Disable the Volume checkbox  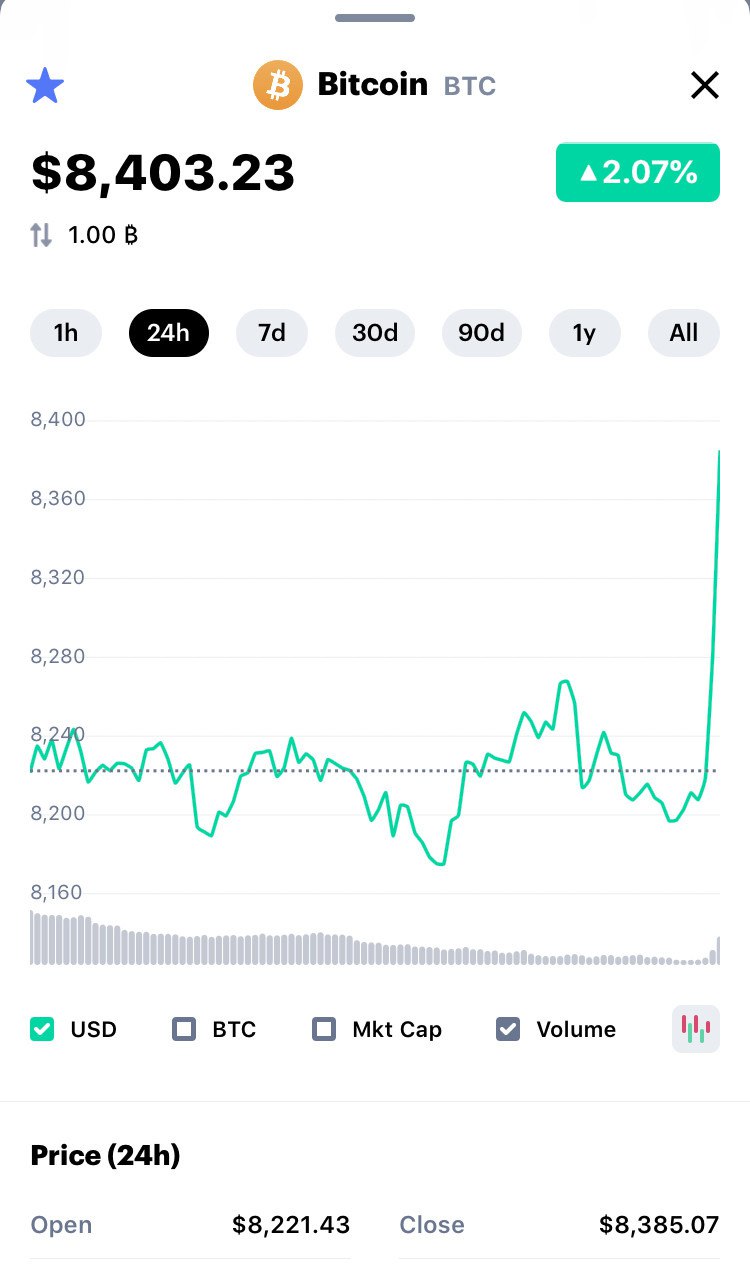point(508,1029)
